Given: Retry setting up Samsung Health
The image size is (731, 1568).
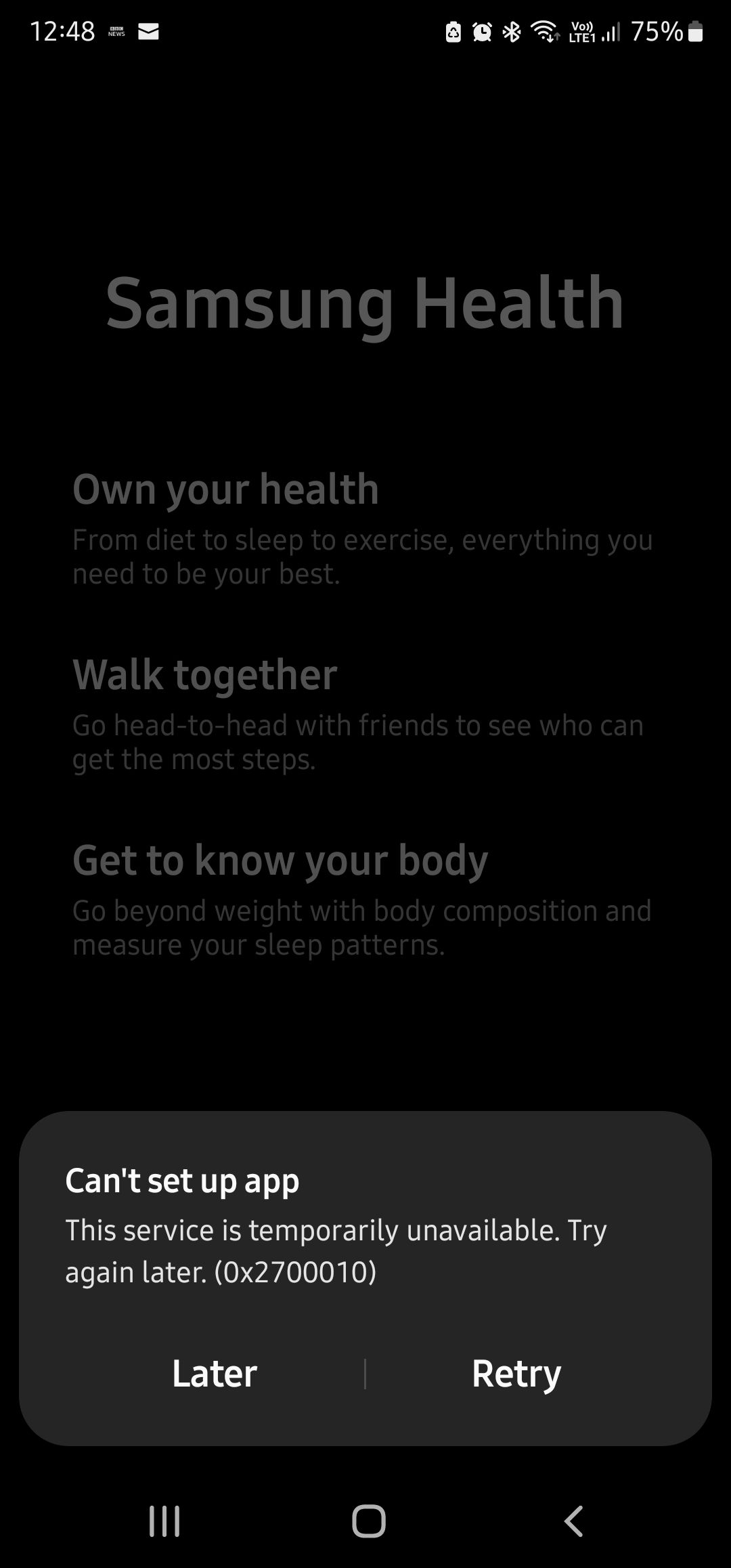Looking at the screenshot, I should (x=516, y=1374).
